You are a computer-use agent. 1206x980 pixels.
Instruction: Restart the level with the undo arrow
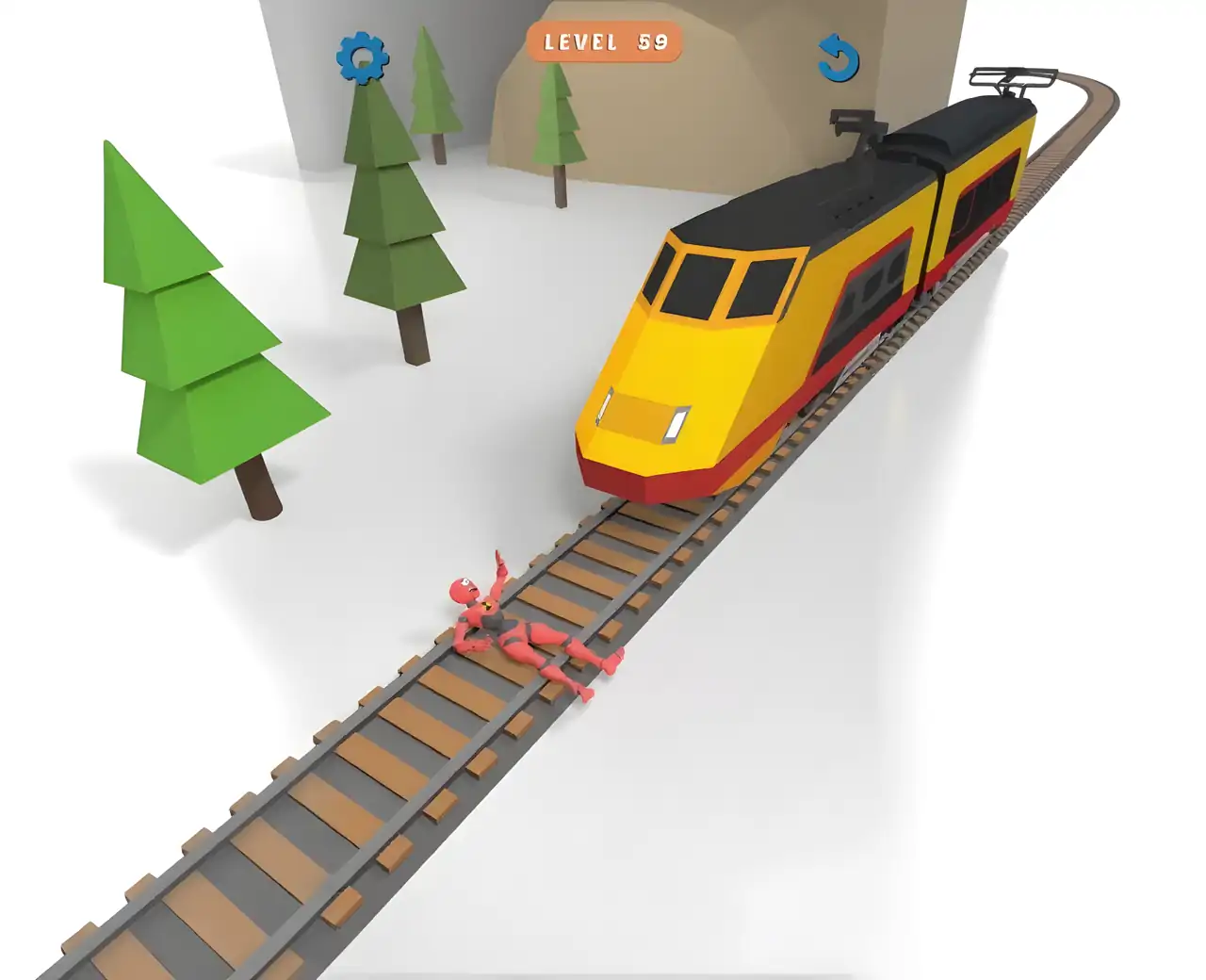(838, 59)
